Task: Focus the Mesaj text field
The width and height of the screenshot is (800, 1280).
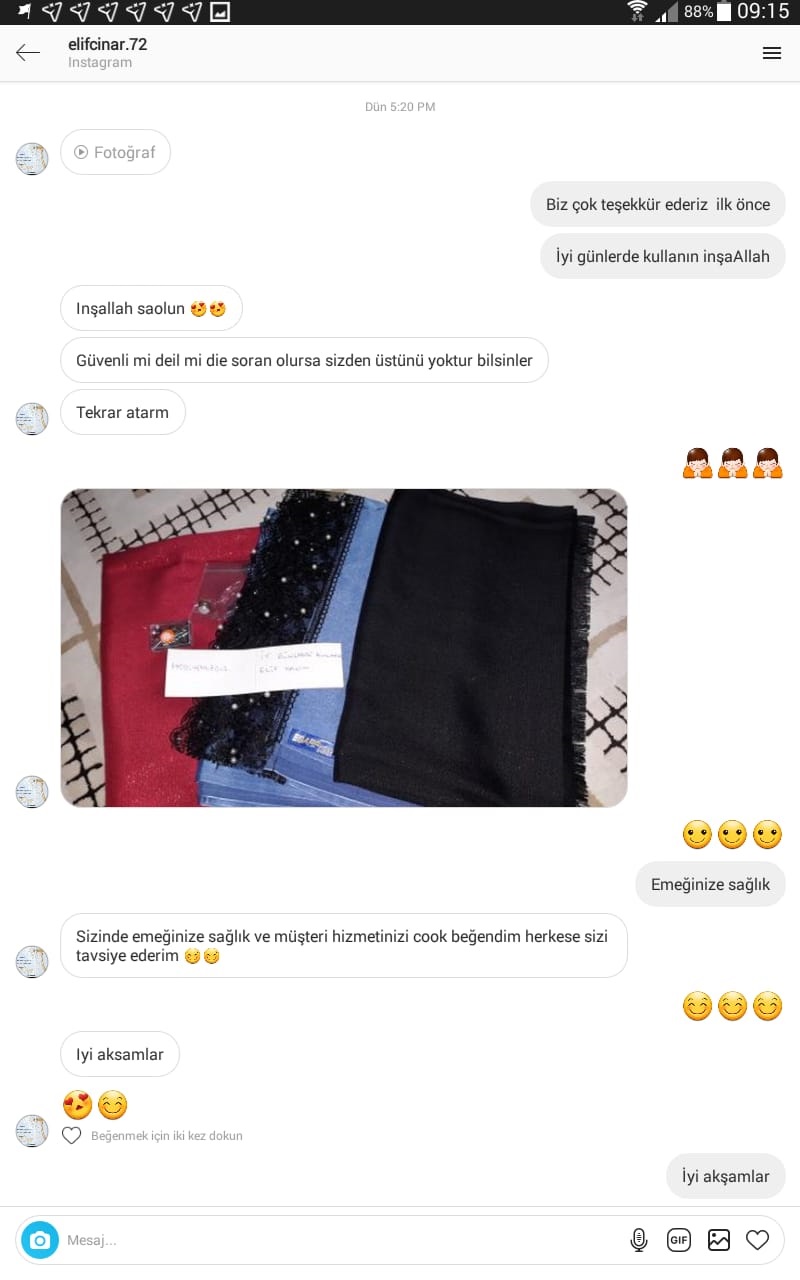Action: [330, 1240]
